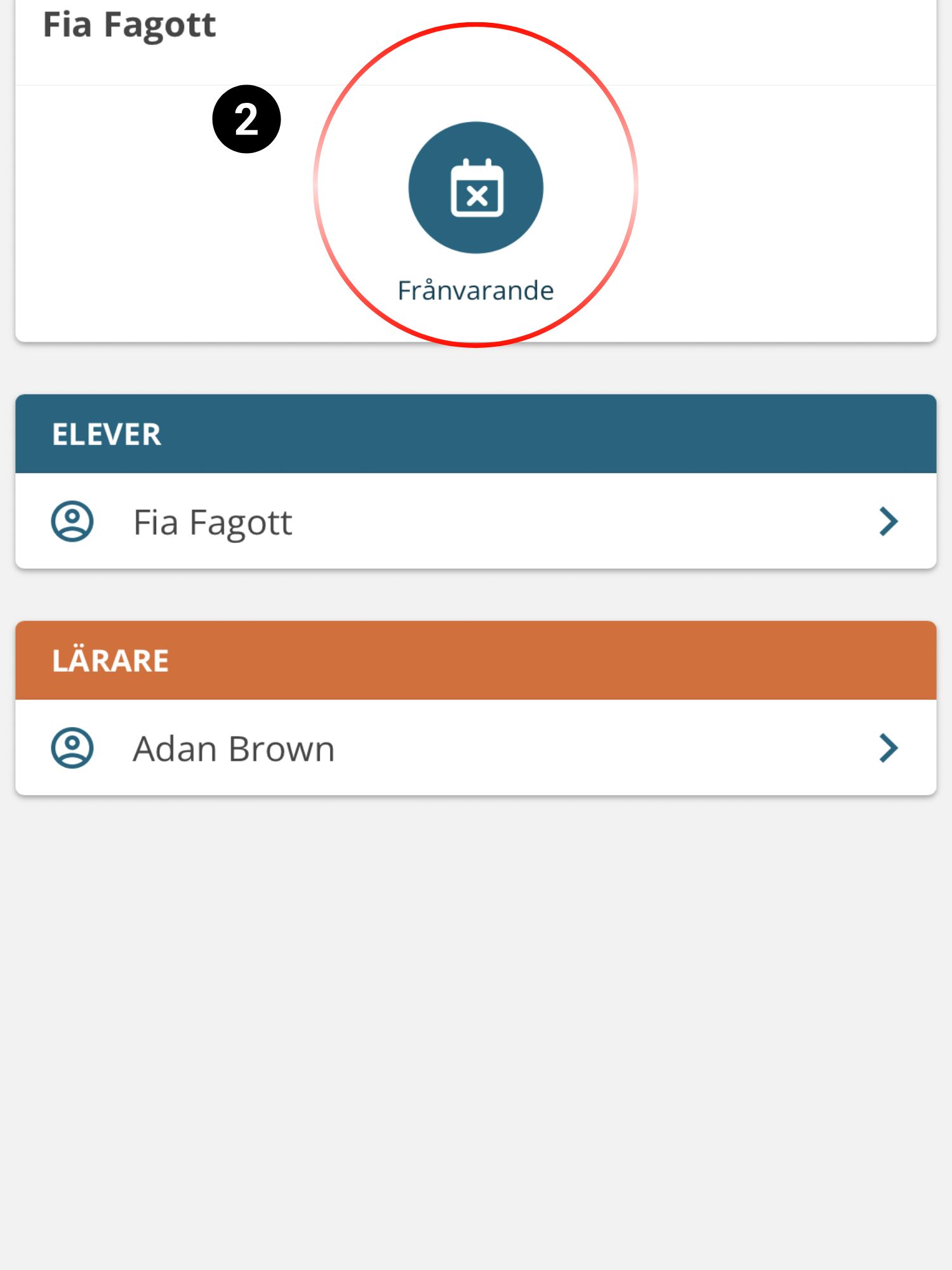The height and width of the screenshot is (1270, 952).
Task: Open teacher Adan Brown's row
Action: click(475, 748)
